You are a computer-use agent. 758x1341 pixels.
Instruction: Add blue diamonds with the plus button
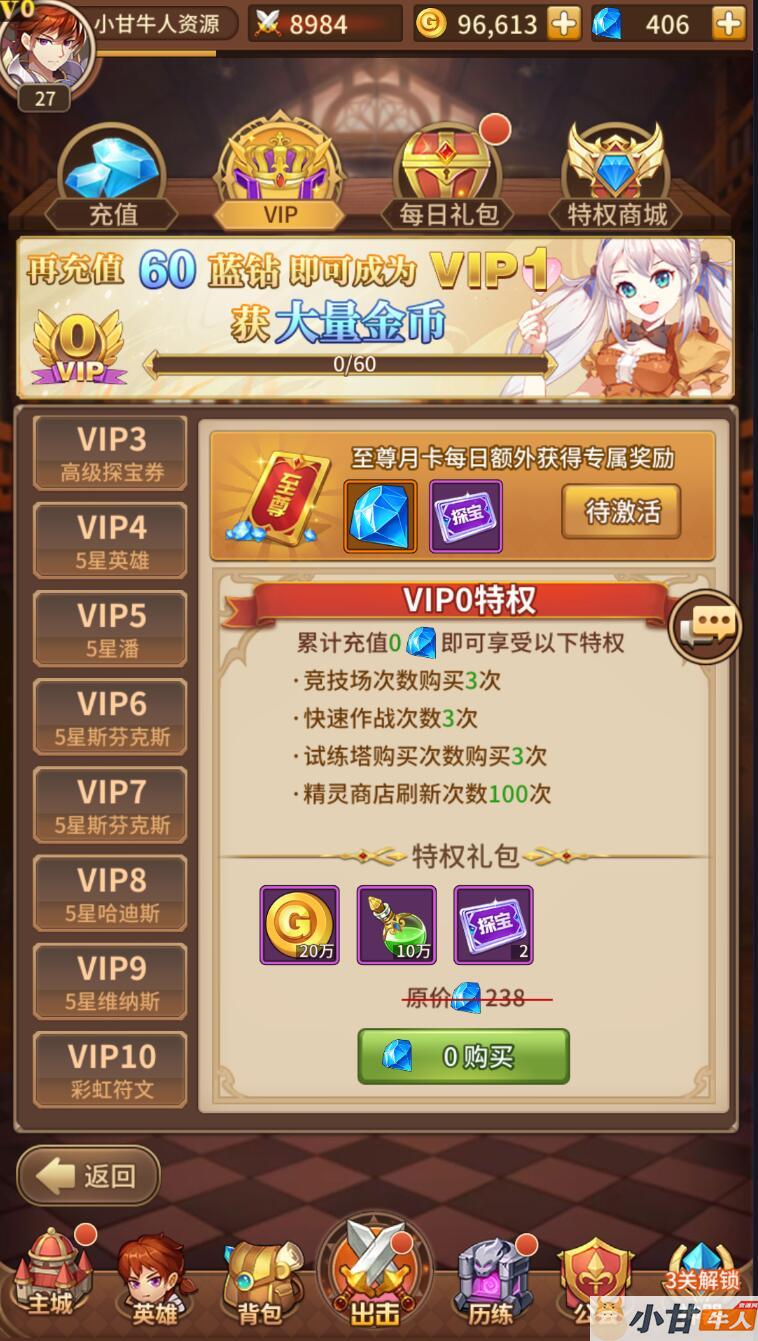pos(728,24)
